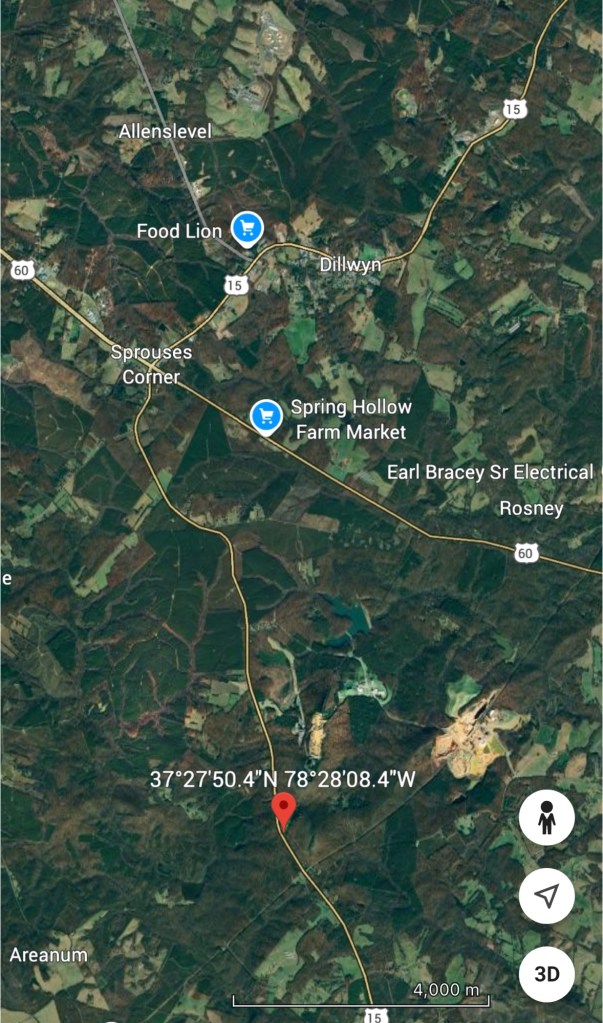Center map on my current location

pos(546,896)
